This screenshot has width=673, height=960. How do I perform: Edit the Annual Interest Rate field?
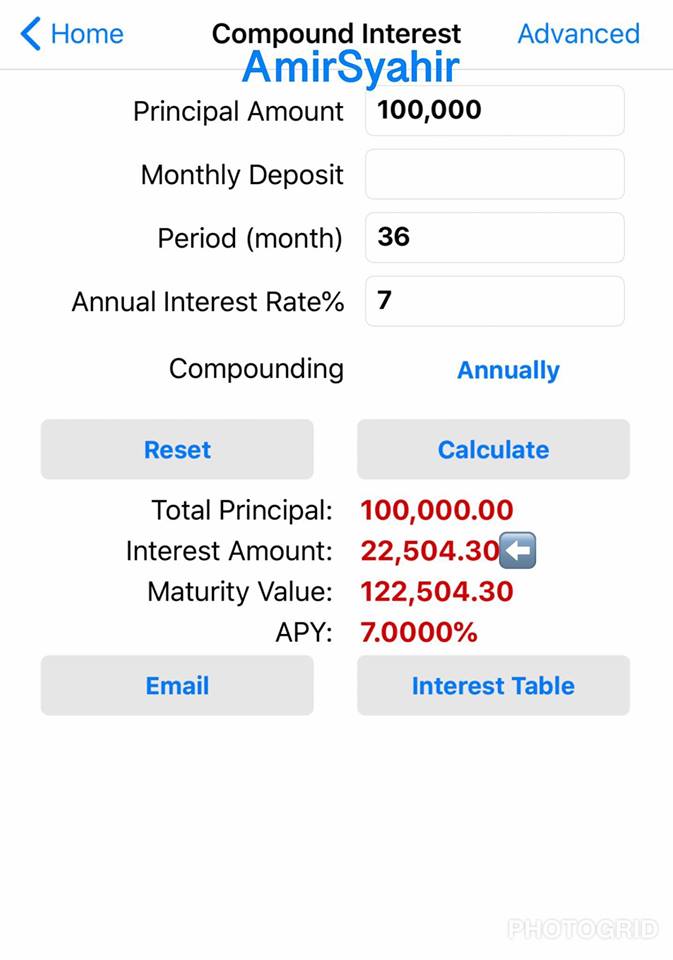pos(494,301)
